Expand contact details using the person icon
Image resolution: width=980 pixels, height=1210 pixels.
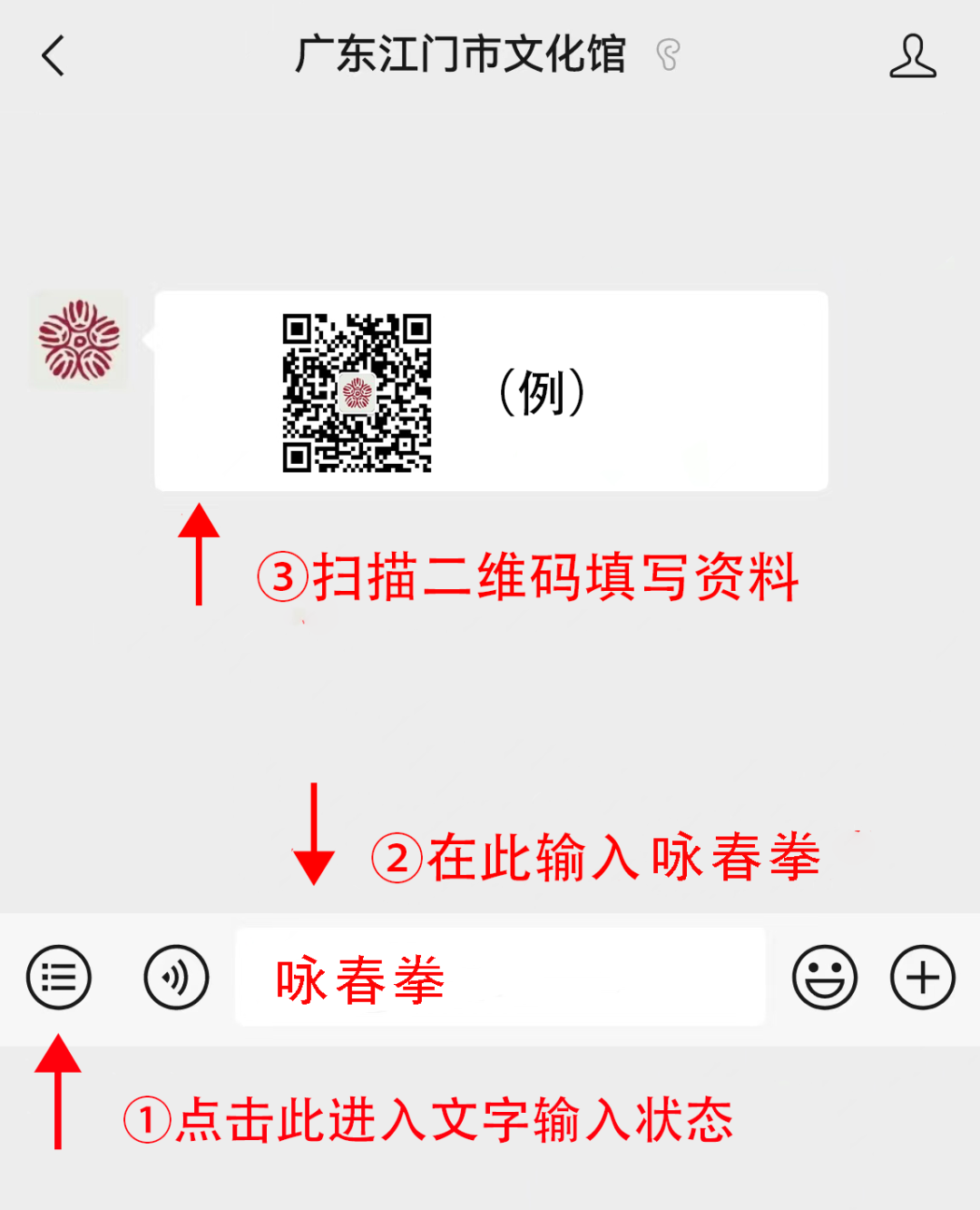tap(913, 56)
